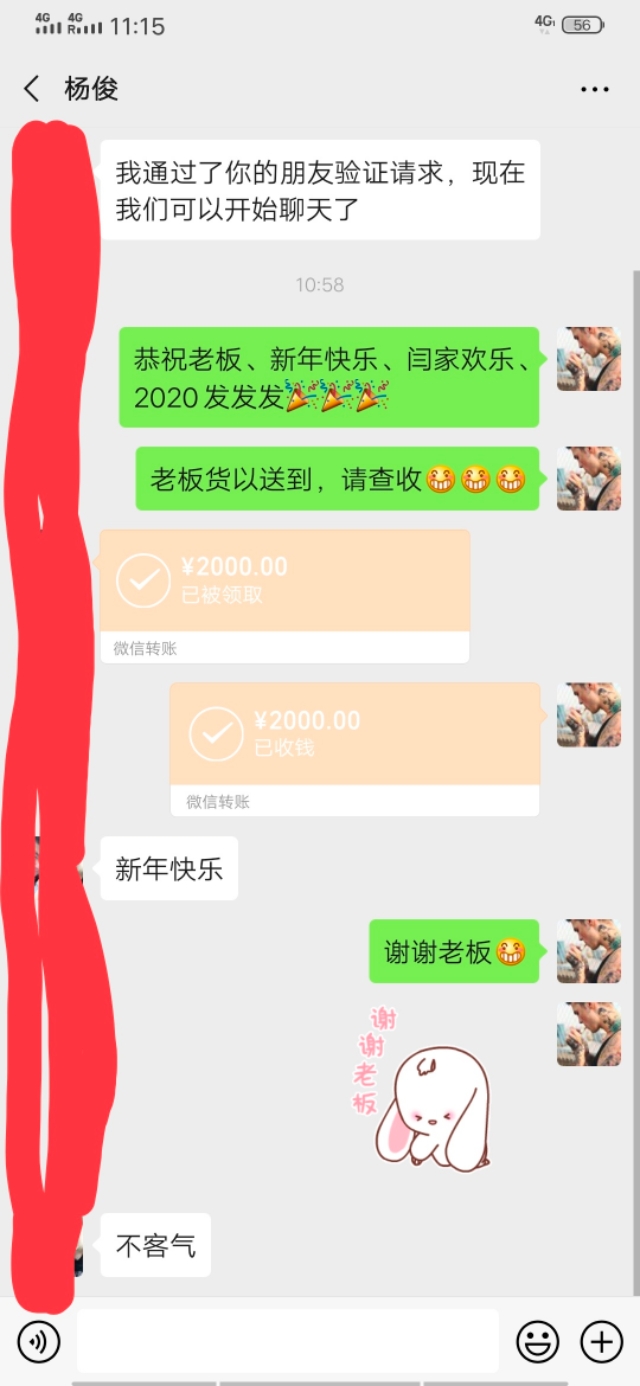Open the emoji sticker panel
Viewport: 640px width, 1386px height.
pos(537,1341)
